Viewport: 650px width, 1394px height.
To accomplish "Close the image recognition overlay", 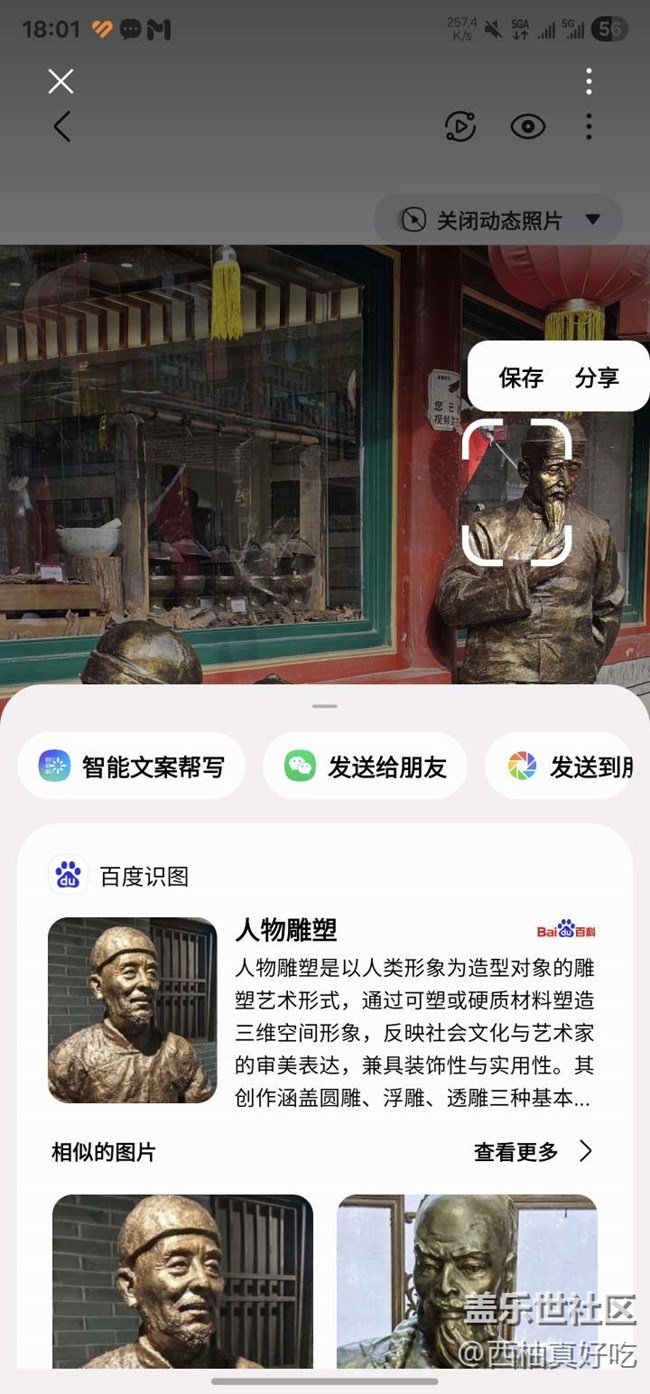I will tap(61, 81).
